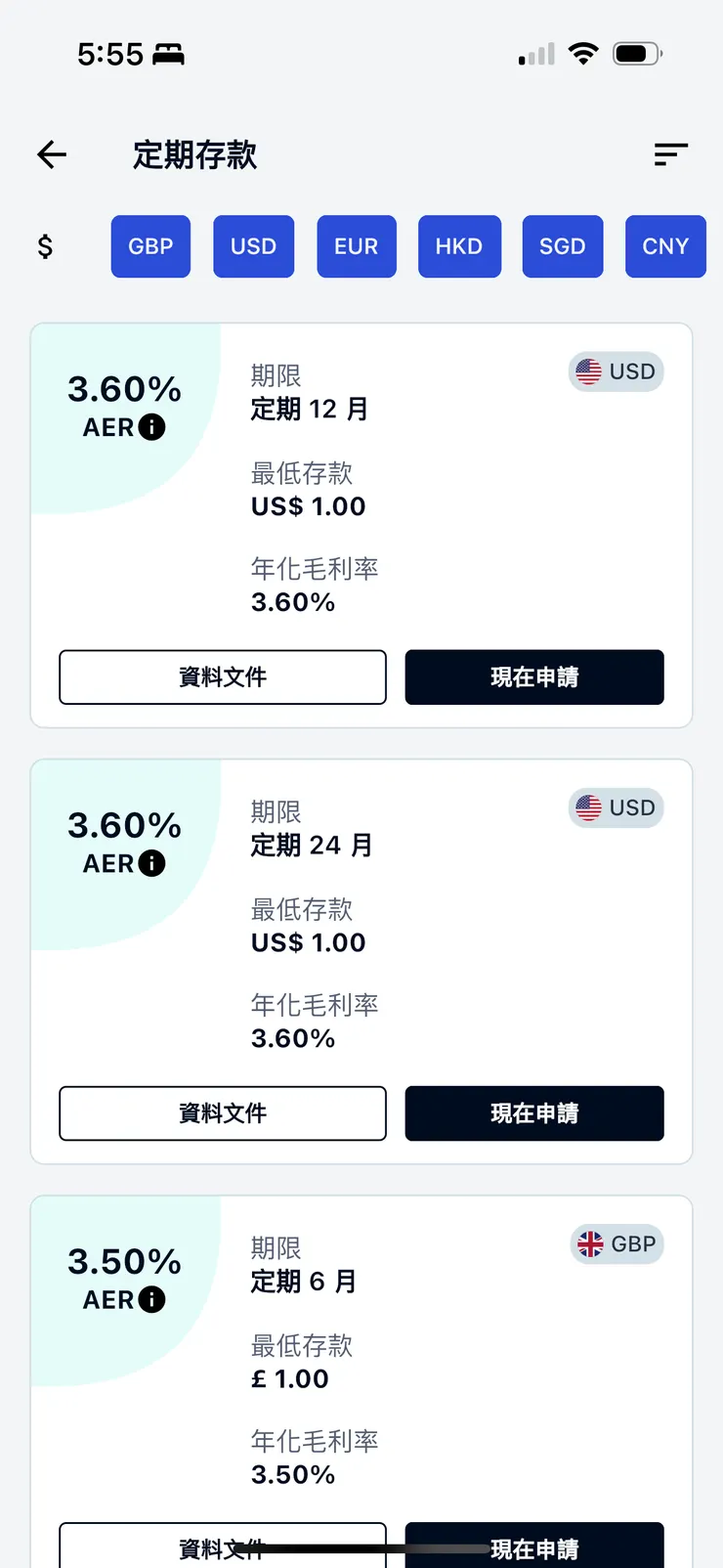The width and height of the screenshot is (723, 1568).
Task: Open the sort options icon
Action: coord(671,154)
